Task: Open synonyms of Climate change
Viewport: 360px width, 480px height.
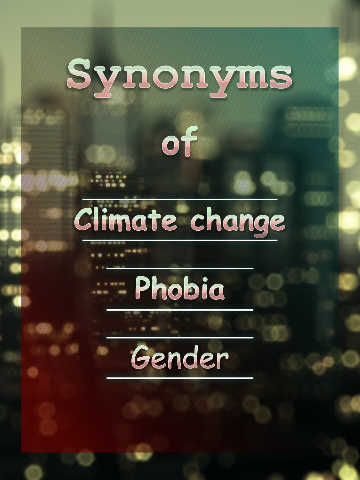Action: pyautogui.click(x=180, y=220)
